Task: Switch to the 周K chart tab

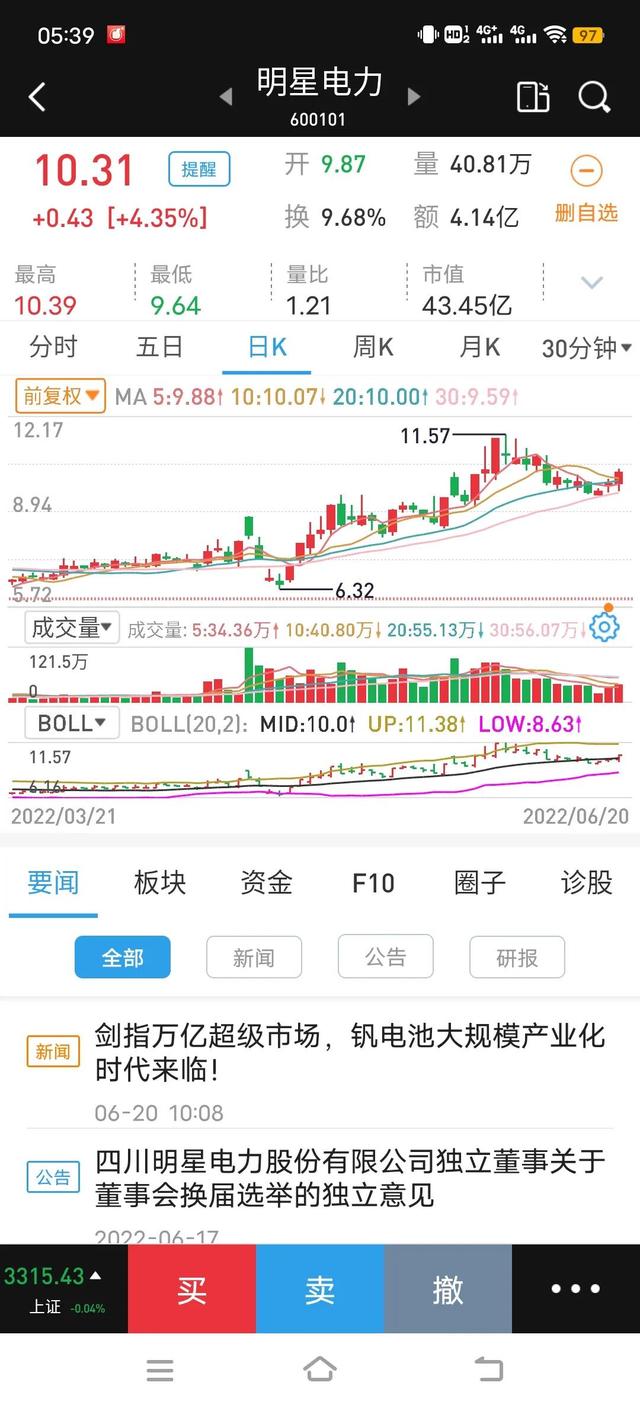Action: click(373, 347)
